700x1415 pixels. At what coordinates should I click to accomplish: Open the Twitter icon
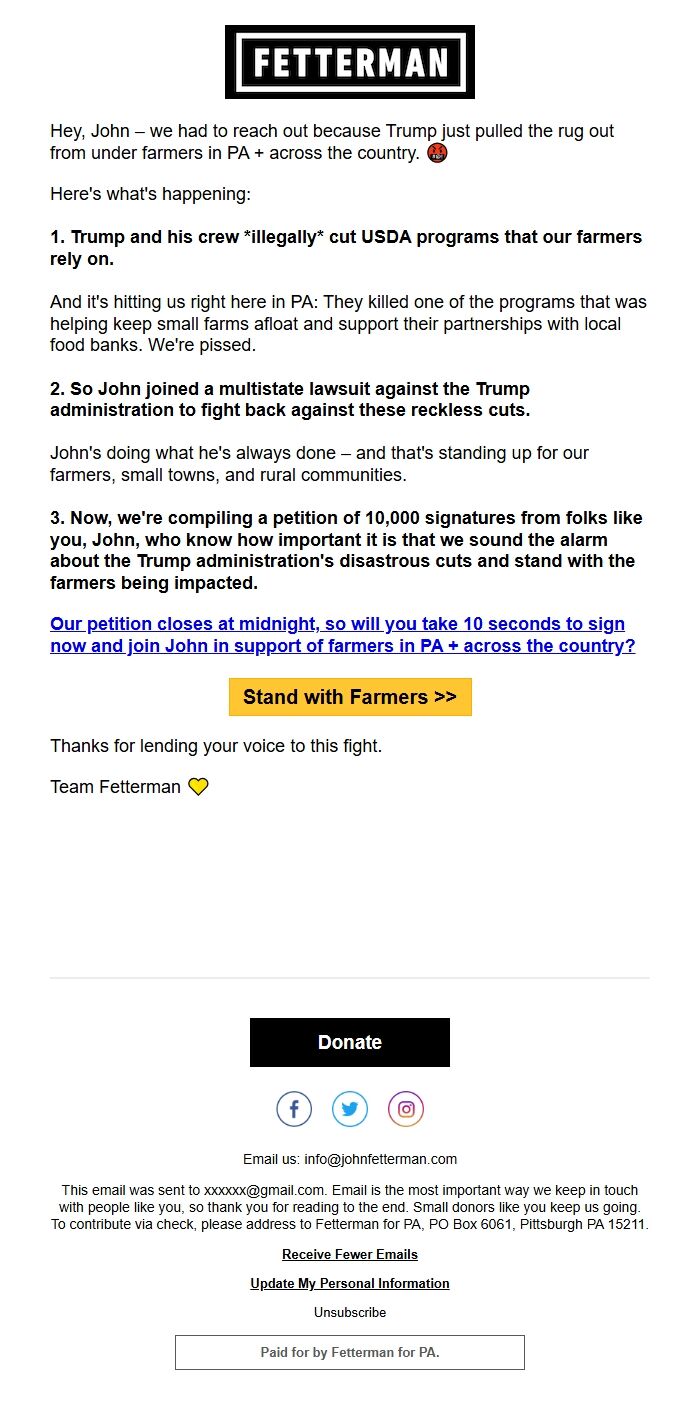pyautogui.click(x=350, y=1109)
